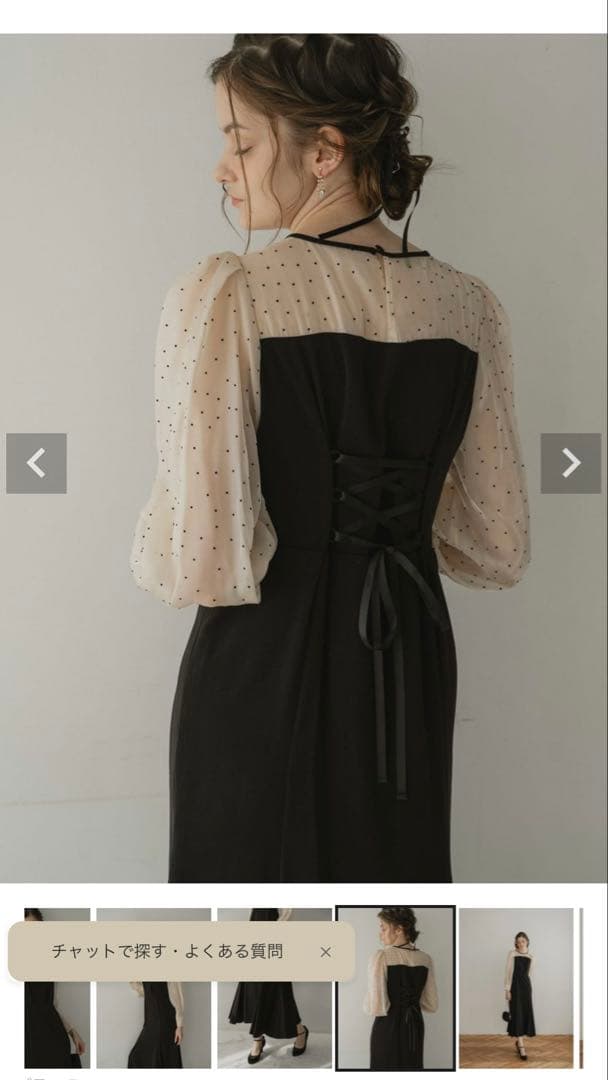Open the チャットで探す・よくある質問 chat bubble
This screenshot has width=608, height=1080.
167,951
